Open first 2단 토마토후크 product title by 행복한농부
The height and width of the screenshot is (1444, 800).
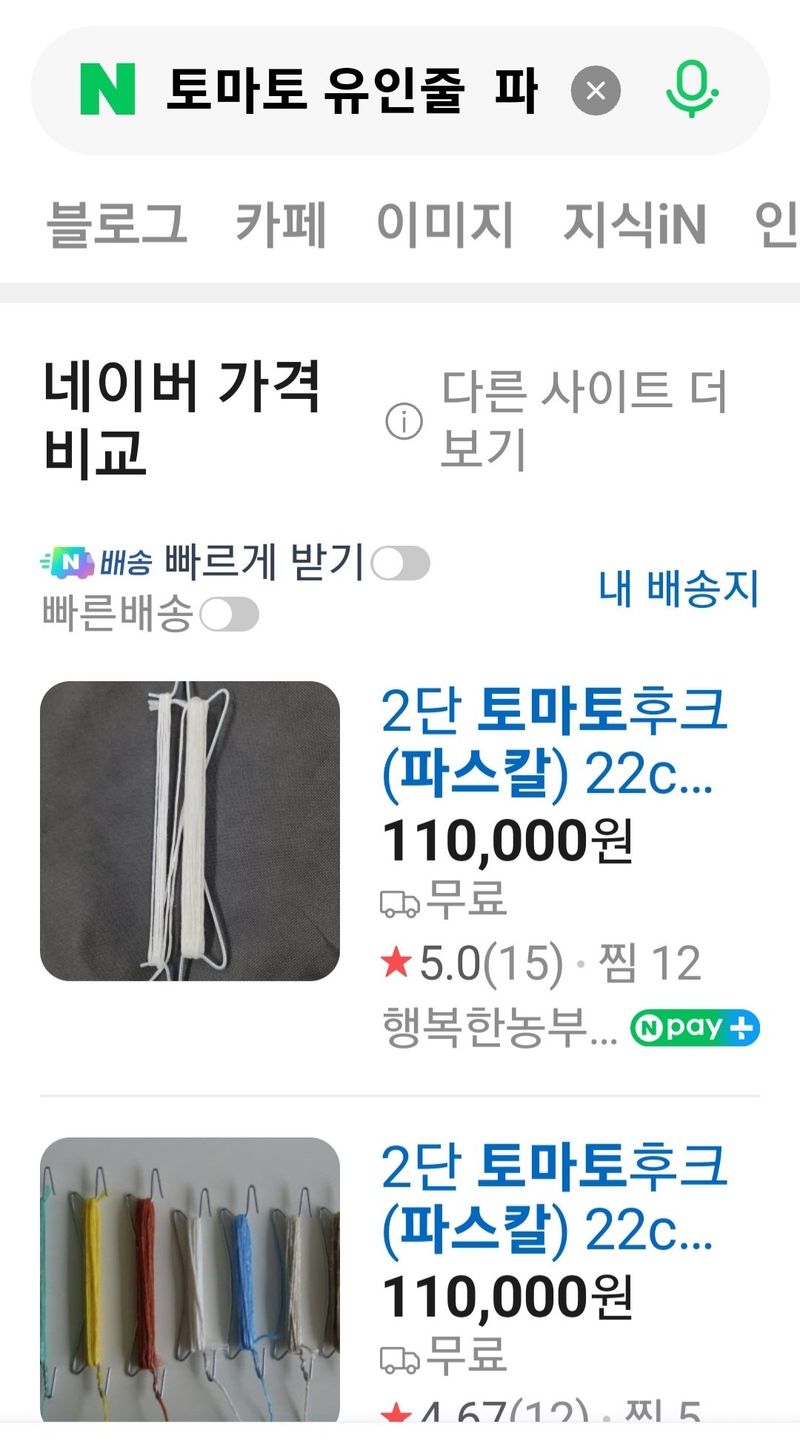click(553, 741)
